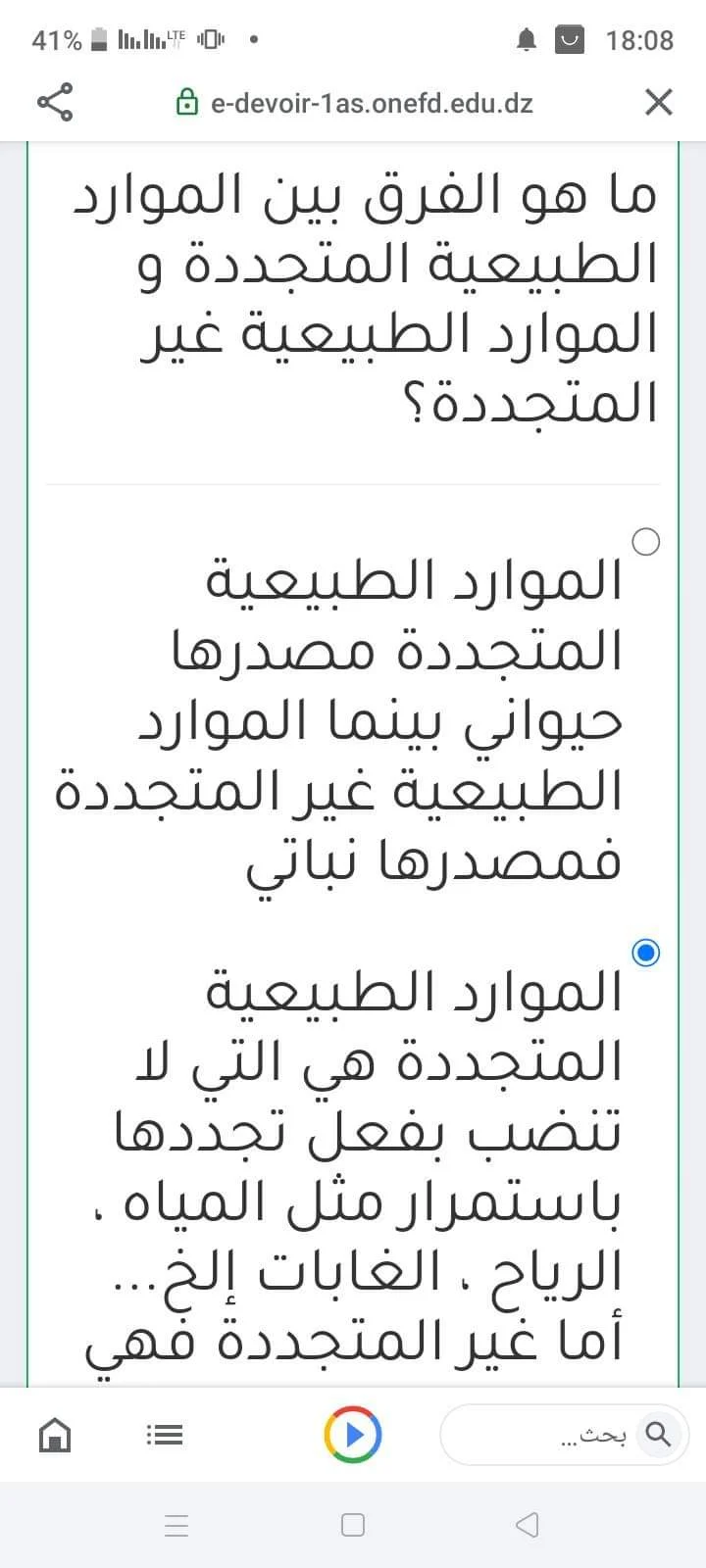Tap the colorful play button
The height and width of the screenshot is (1568, 706).
coord(353,1436)
